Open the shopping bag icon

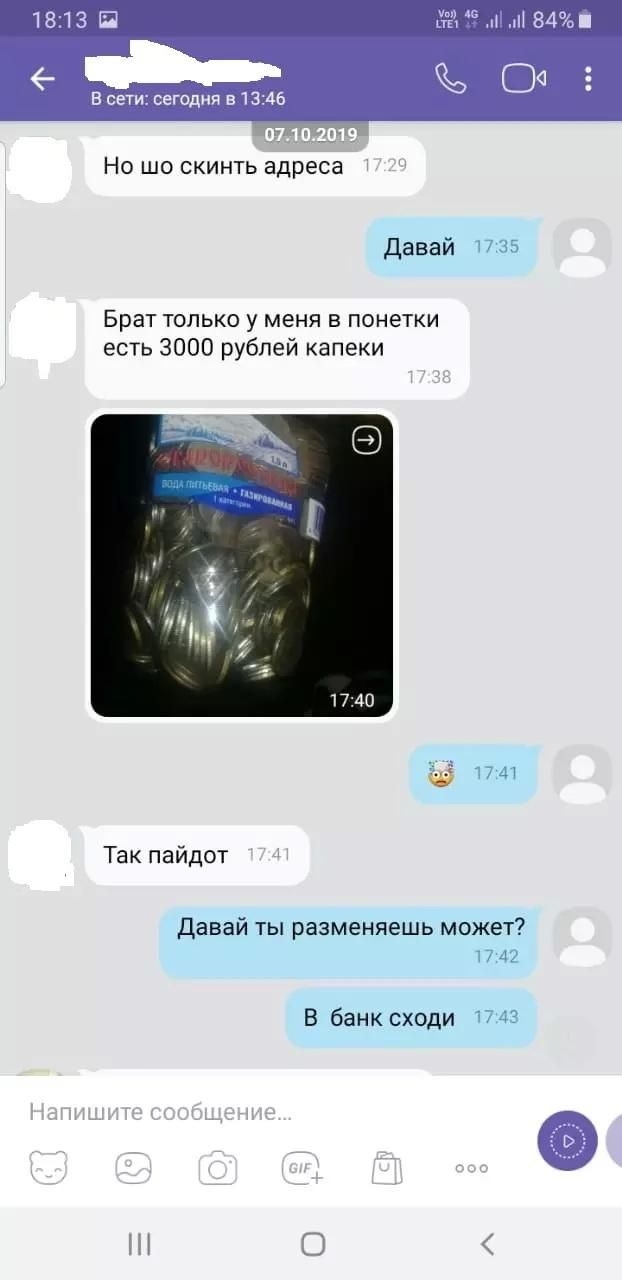click(386, 1167)
